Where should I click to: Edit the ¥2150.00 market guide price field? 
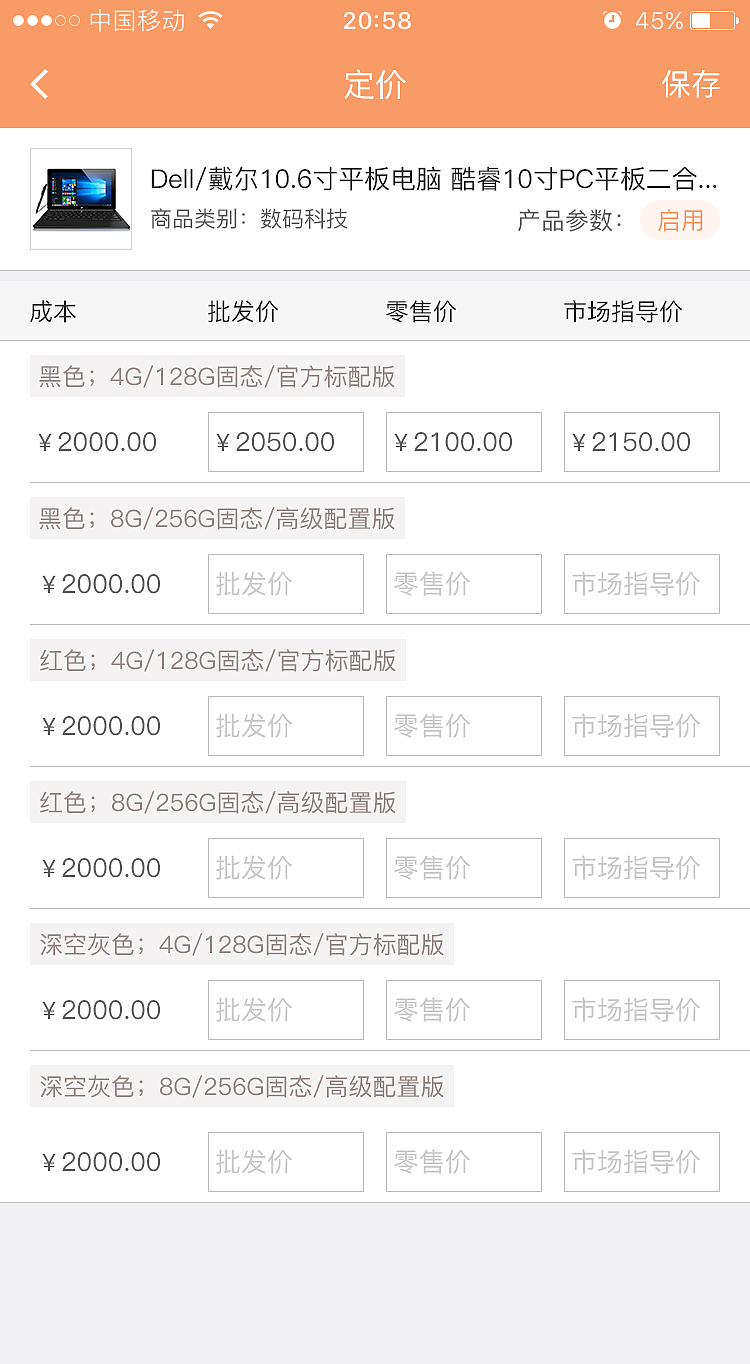642,442
